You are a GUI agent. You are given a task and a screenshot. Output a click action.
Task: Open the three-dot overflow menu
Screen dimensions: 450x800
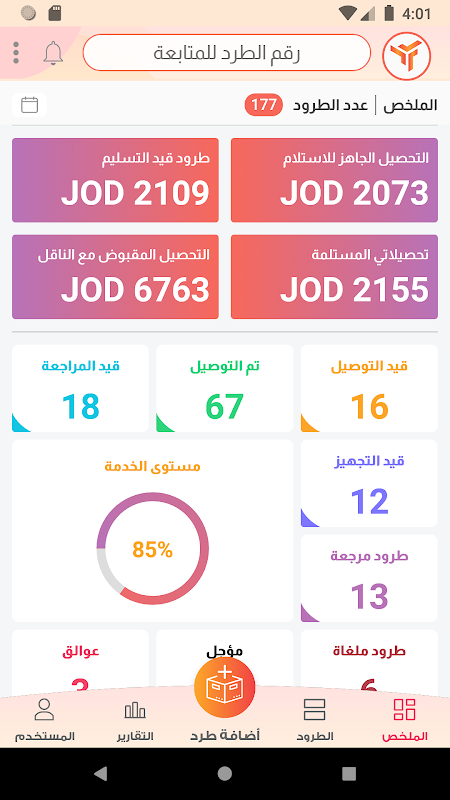[x=16, y=53]
